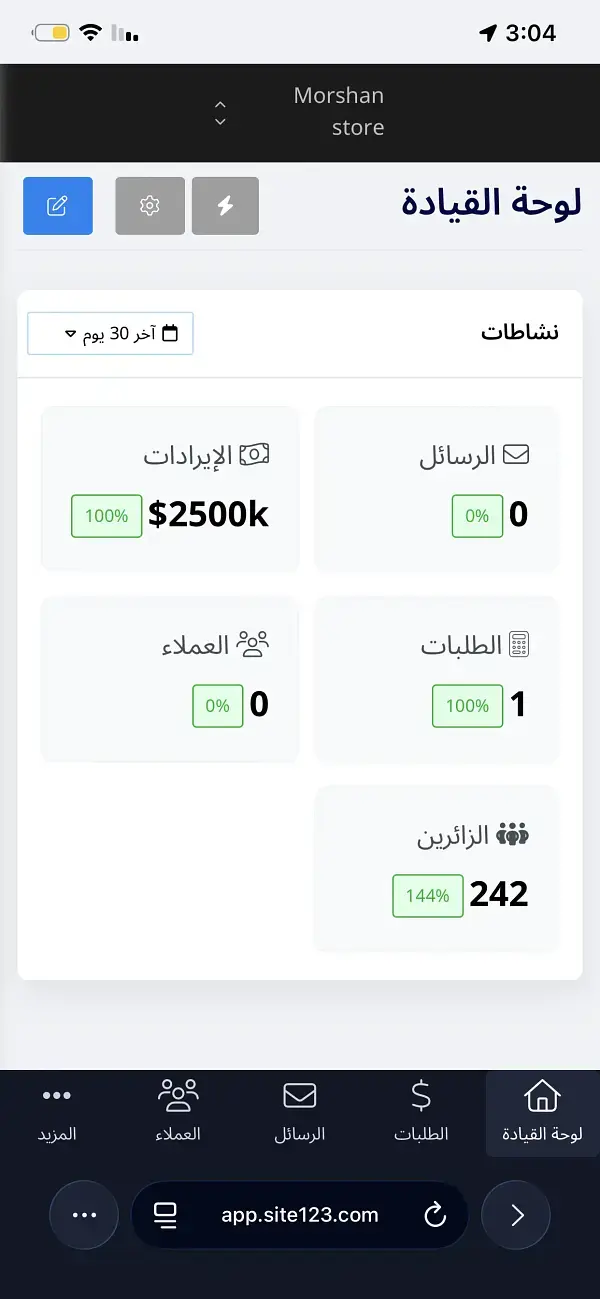Switch to the الطلبات bottom tab
Screen dimensions: 600x1299
[421, 1113]
